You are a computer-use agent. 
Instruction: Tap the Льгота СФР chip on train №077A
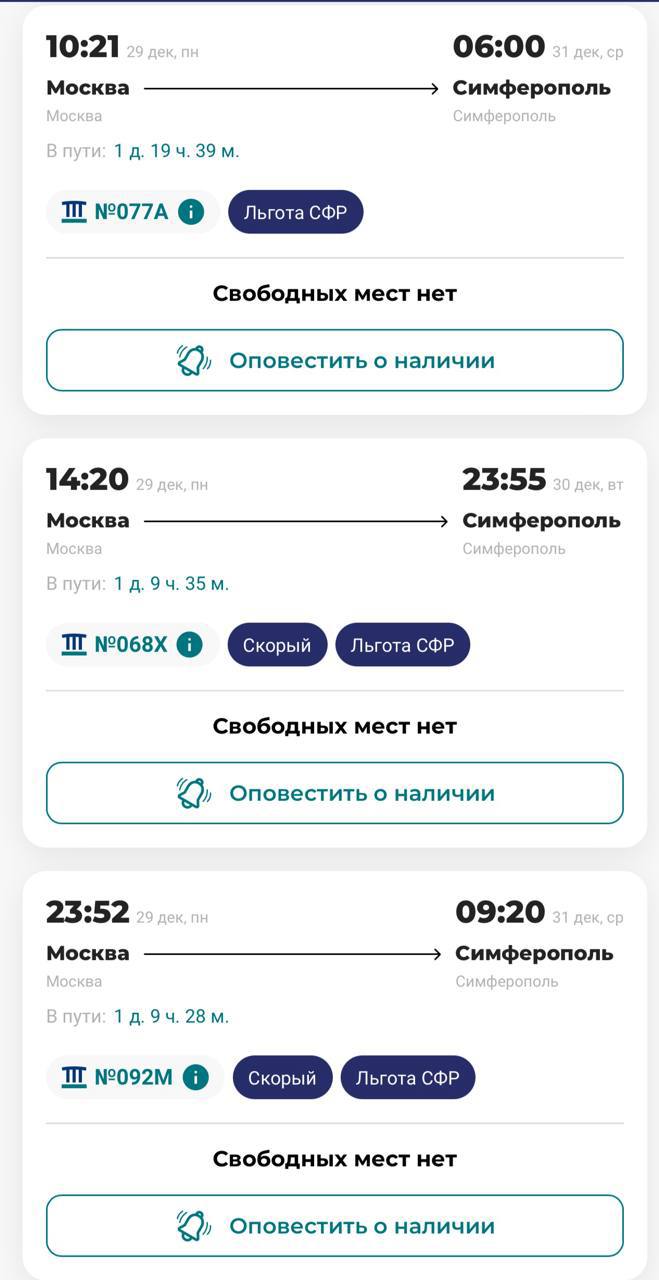click(x=295, y=212)
